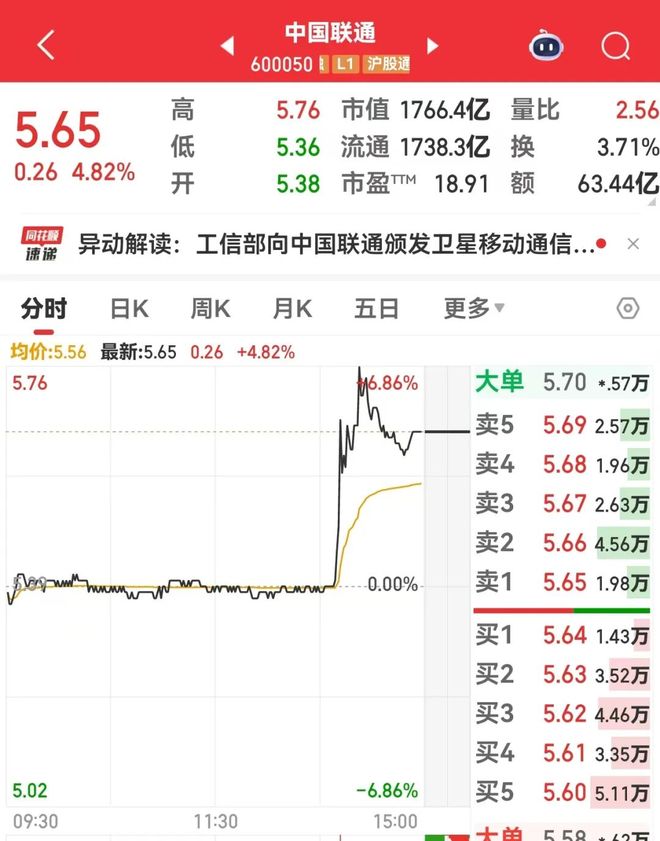Expand the 更多 chart options dropdown
The width and height of the screenshot is (660, 841).
(x=474, y=308)
